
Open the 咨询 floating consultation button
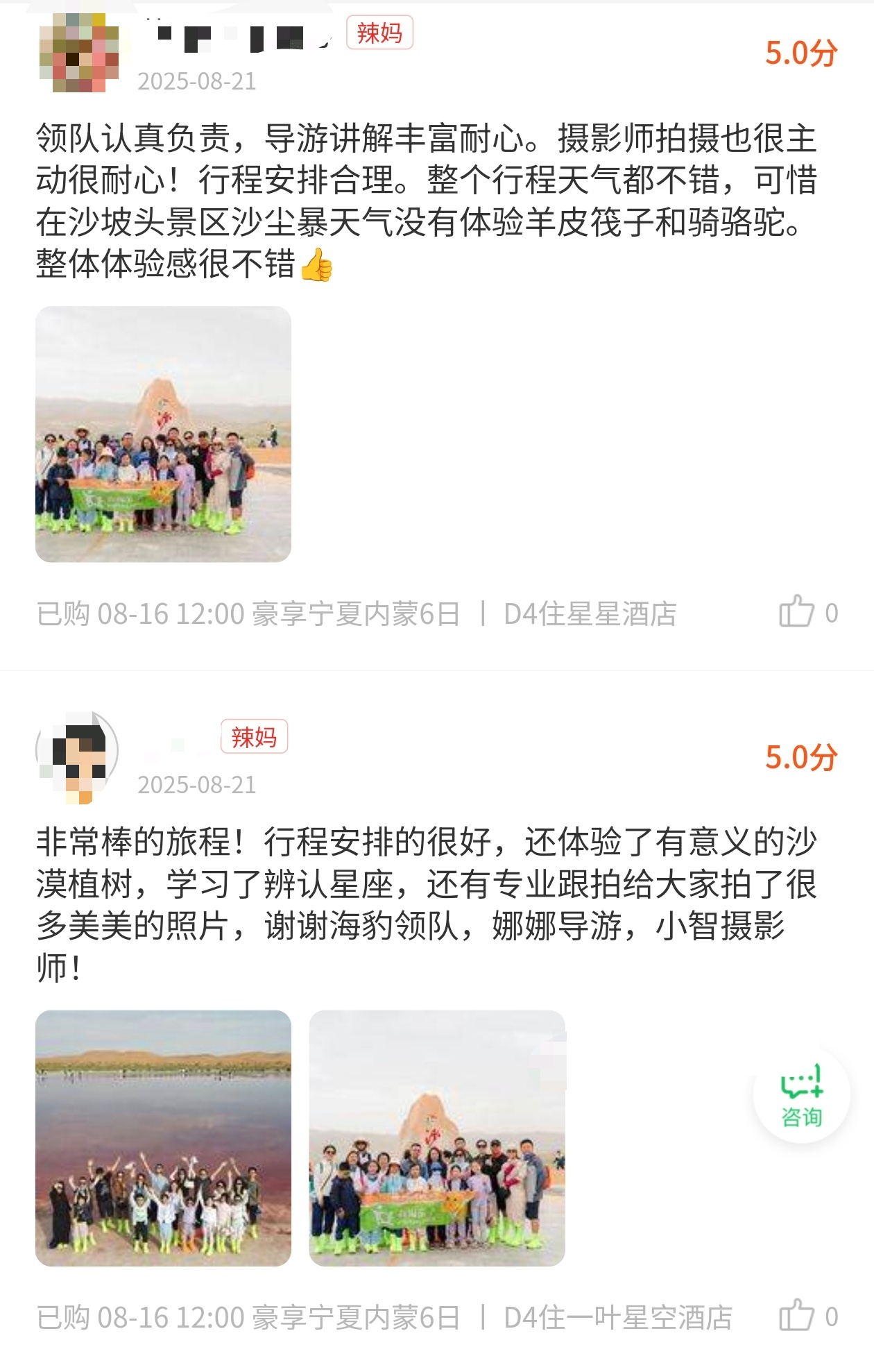click(x=801, y=1095)
